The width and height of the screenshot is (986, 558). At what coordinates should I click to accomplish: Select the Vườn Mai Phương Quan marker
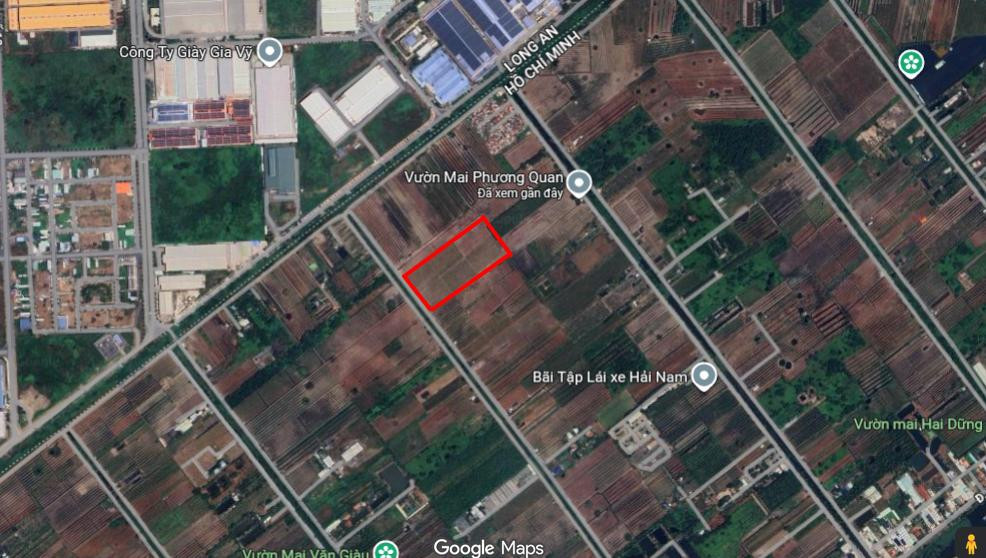click(x=579, y=182)
